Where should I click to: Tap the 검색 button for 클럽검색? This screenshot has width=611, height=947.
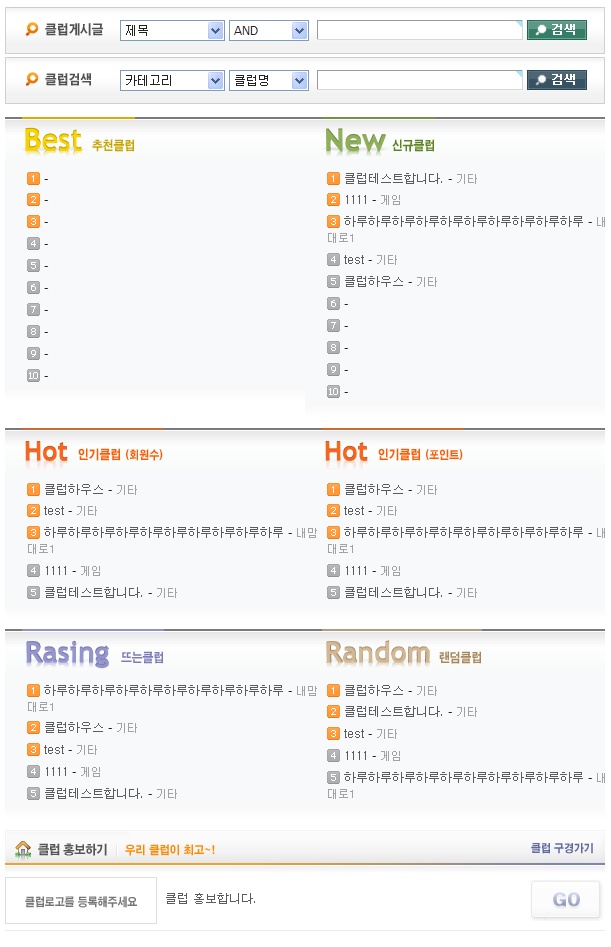click(557, 80)
